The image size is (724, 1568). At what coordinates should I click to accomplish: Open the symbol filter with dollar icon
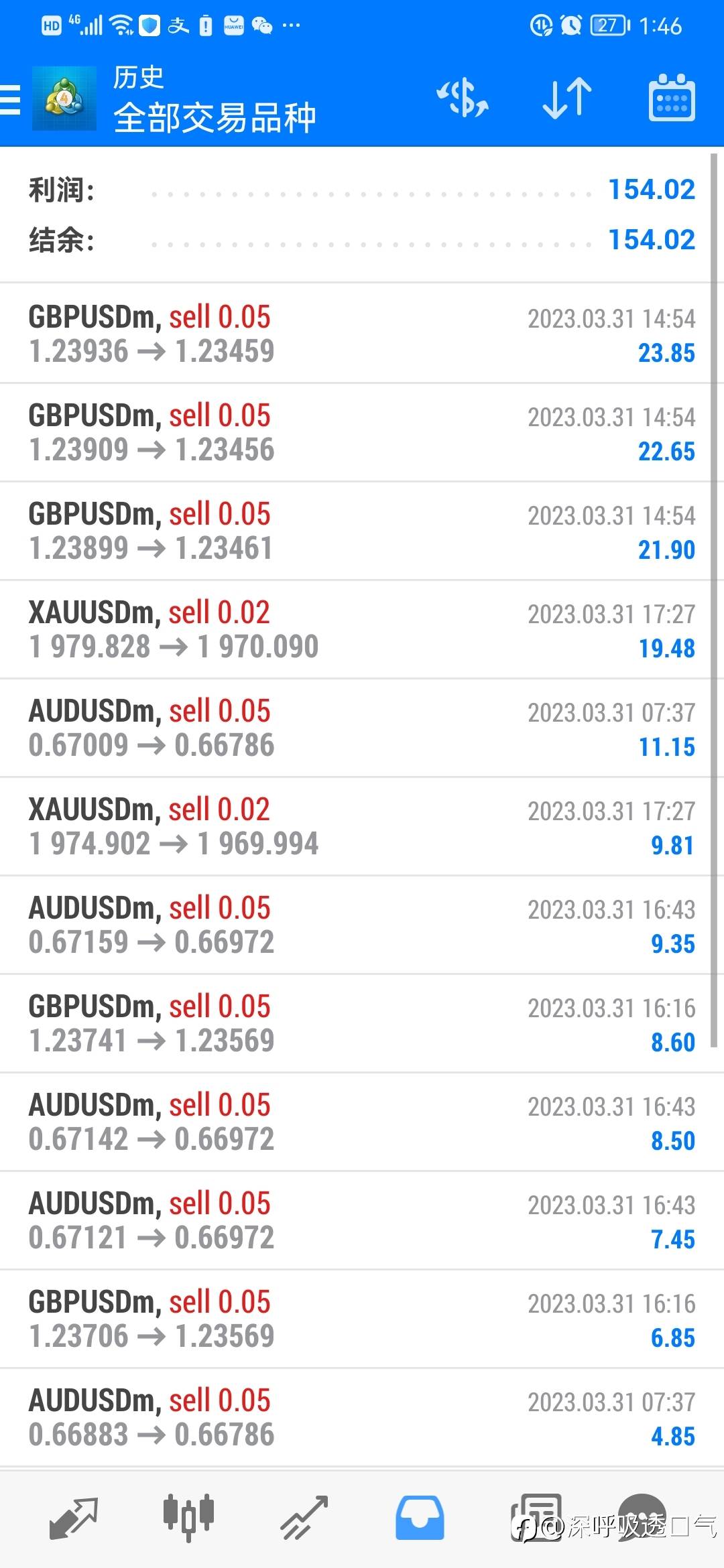pos(462,99)
